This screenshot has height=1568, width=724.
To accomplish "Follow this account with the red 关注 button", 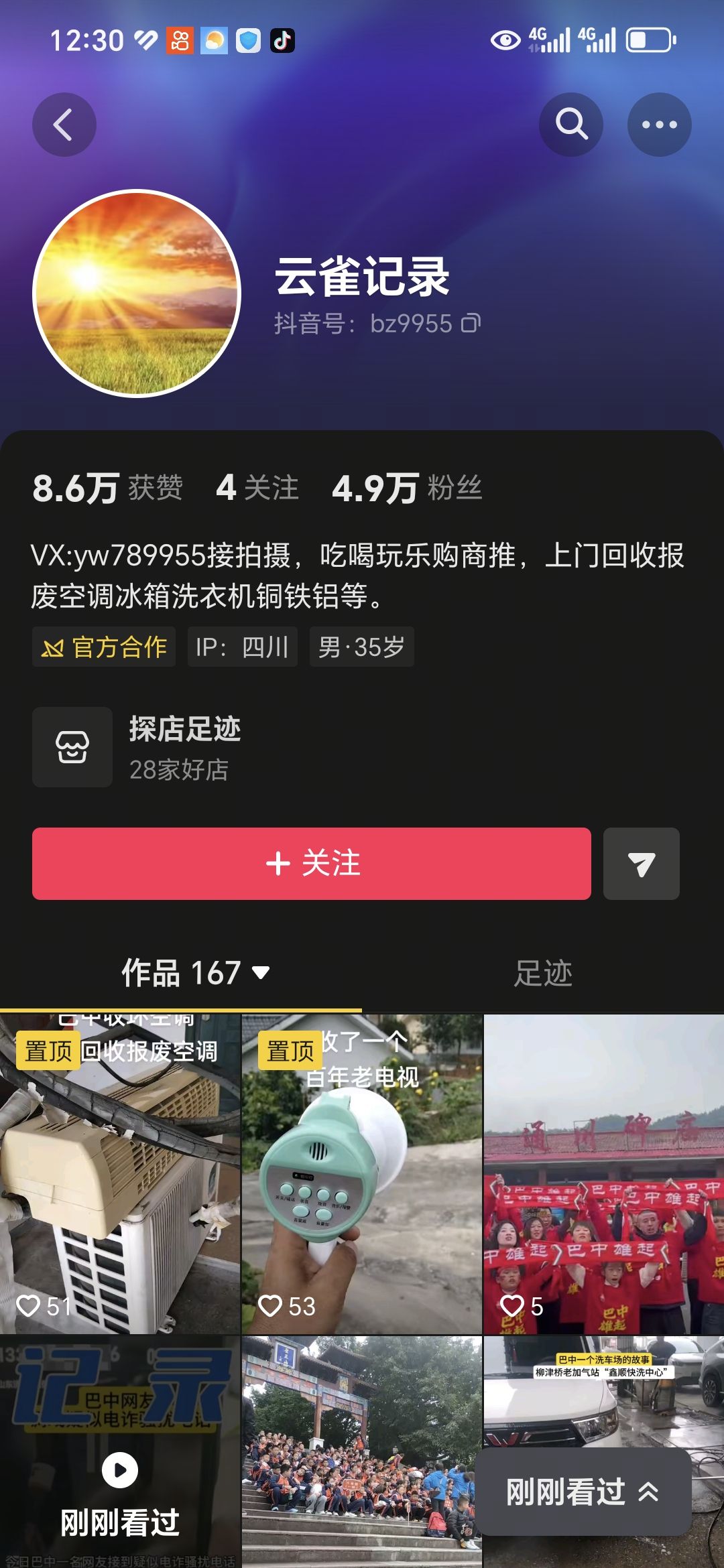I will click(x=312, y=863).
